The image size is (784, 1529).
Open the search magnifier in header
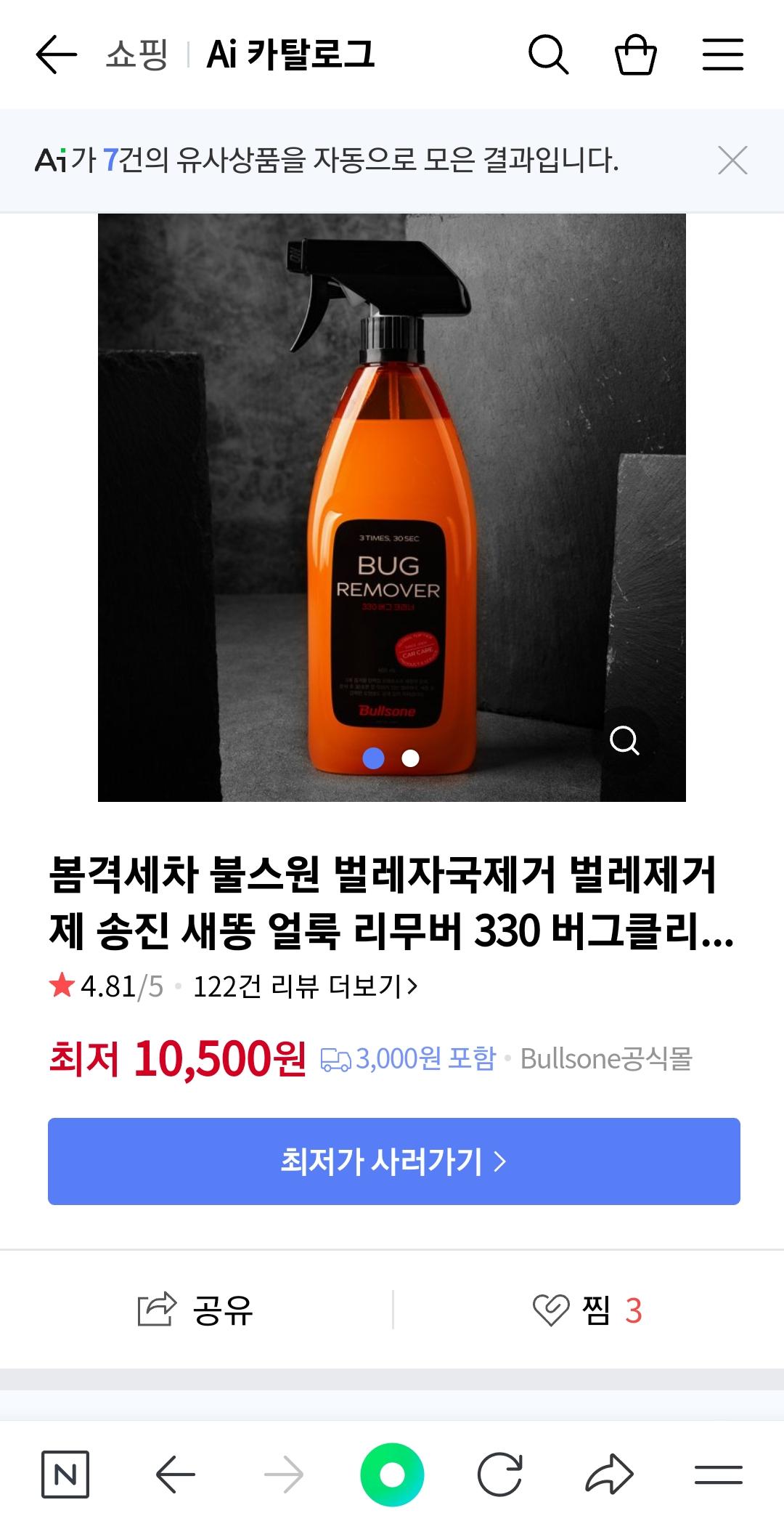click(x=548, y=54)
